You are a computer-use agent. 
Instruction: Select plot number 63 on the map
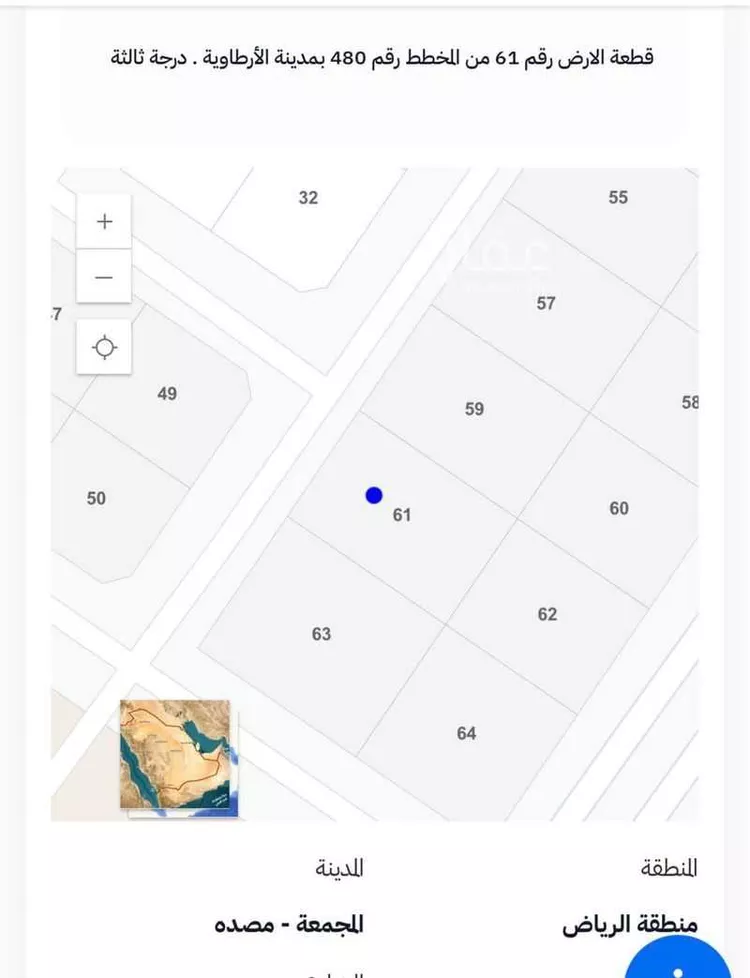point(322,633)
